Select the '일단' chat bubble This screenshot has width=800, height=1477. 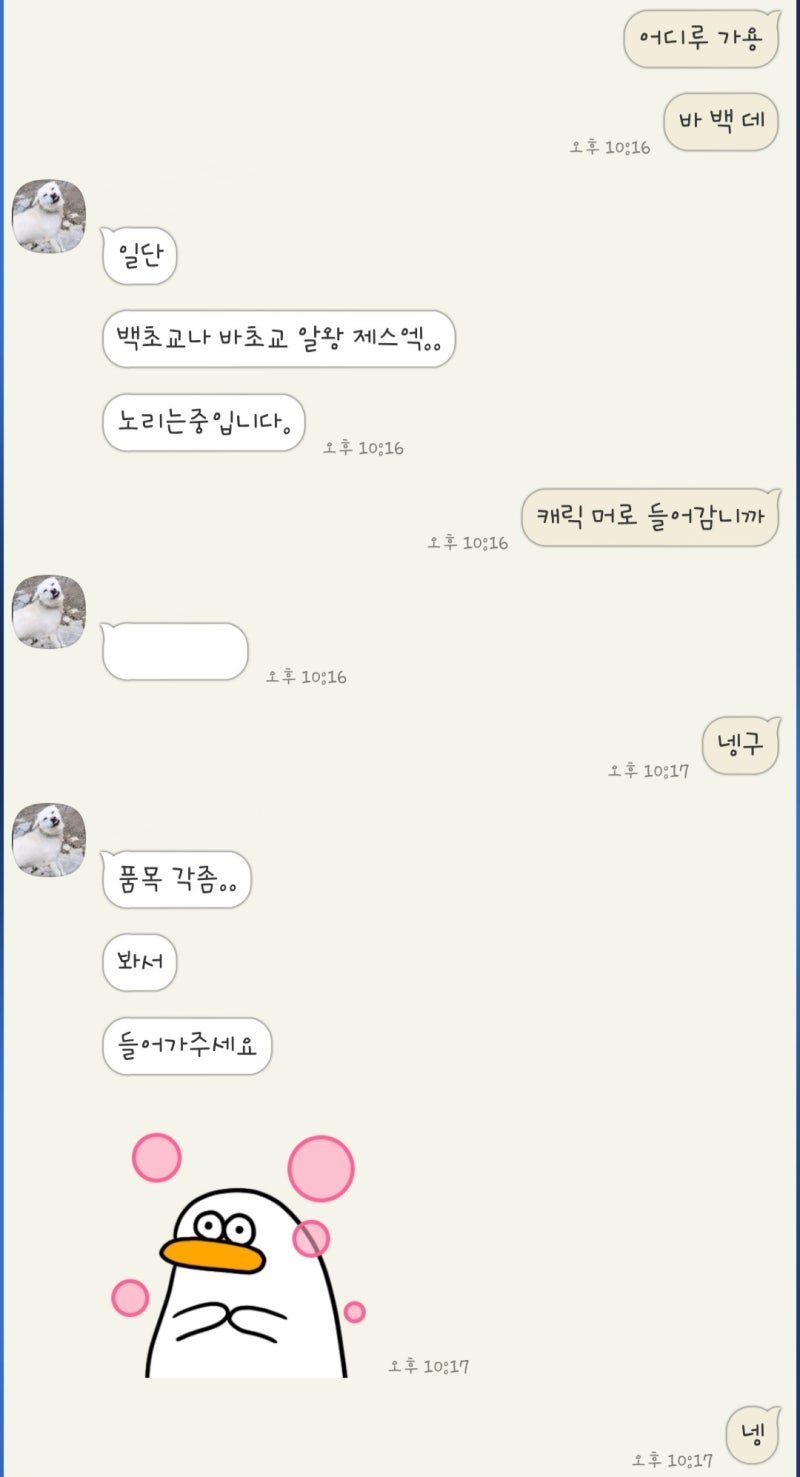pyautogui.click(x=140, y=255)
